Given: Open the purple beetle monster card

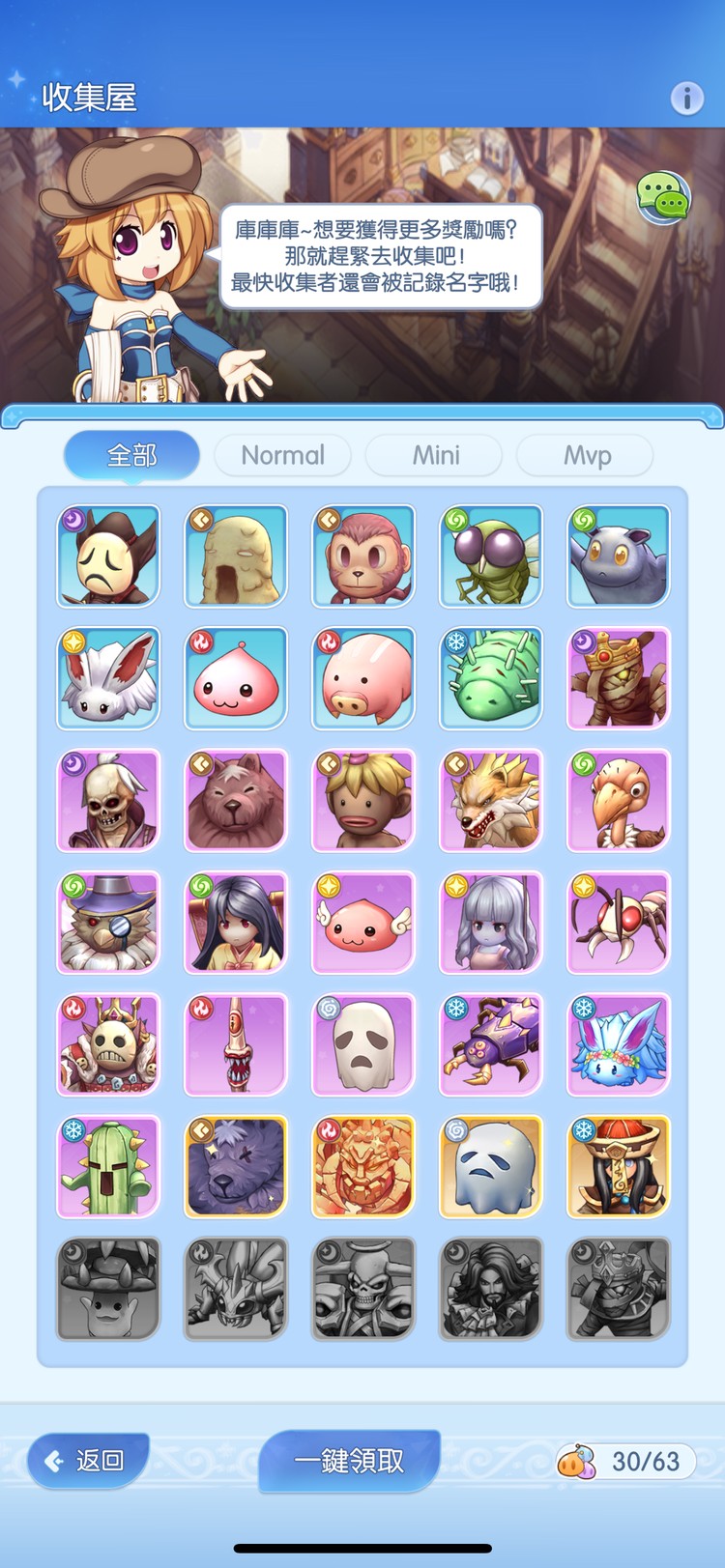Looking at the screenshot, I should pos(490,1044).
